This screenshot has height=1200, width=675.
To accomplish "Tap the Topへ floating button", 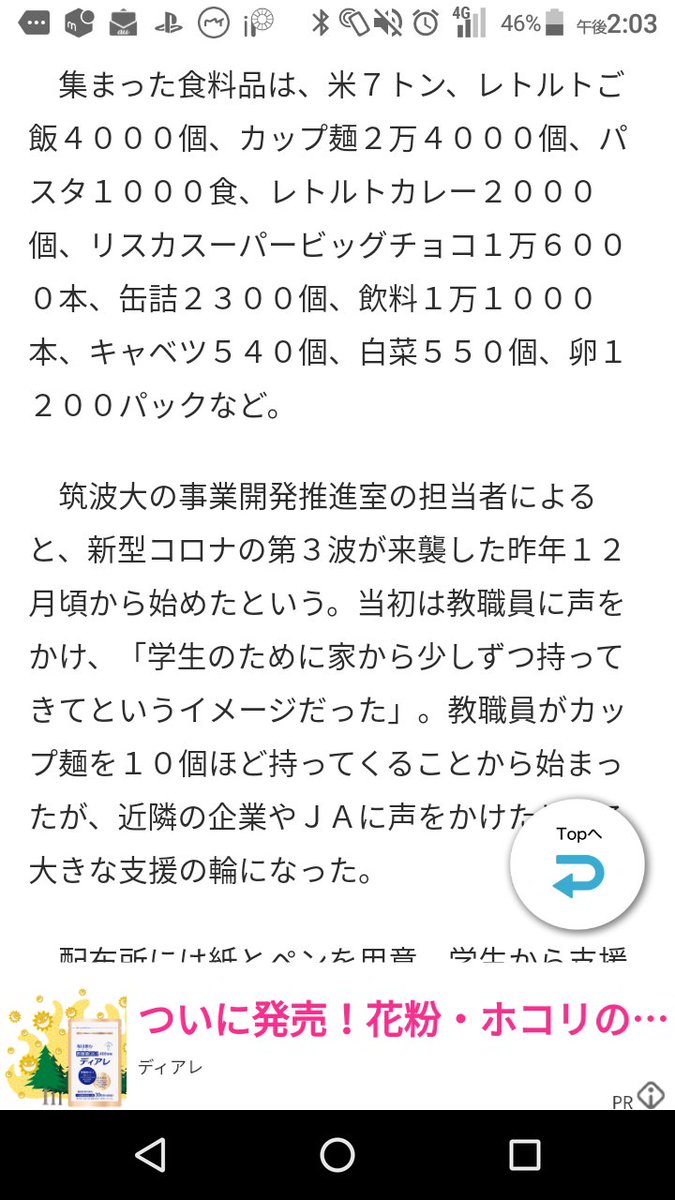I will pos(577,863).
